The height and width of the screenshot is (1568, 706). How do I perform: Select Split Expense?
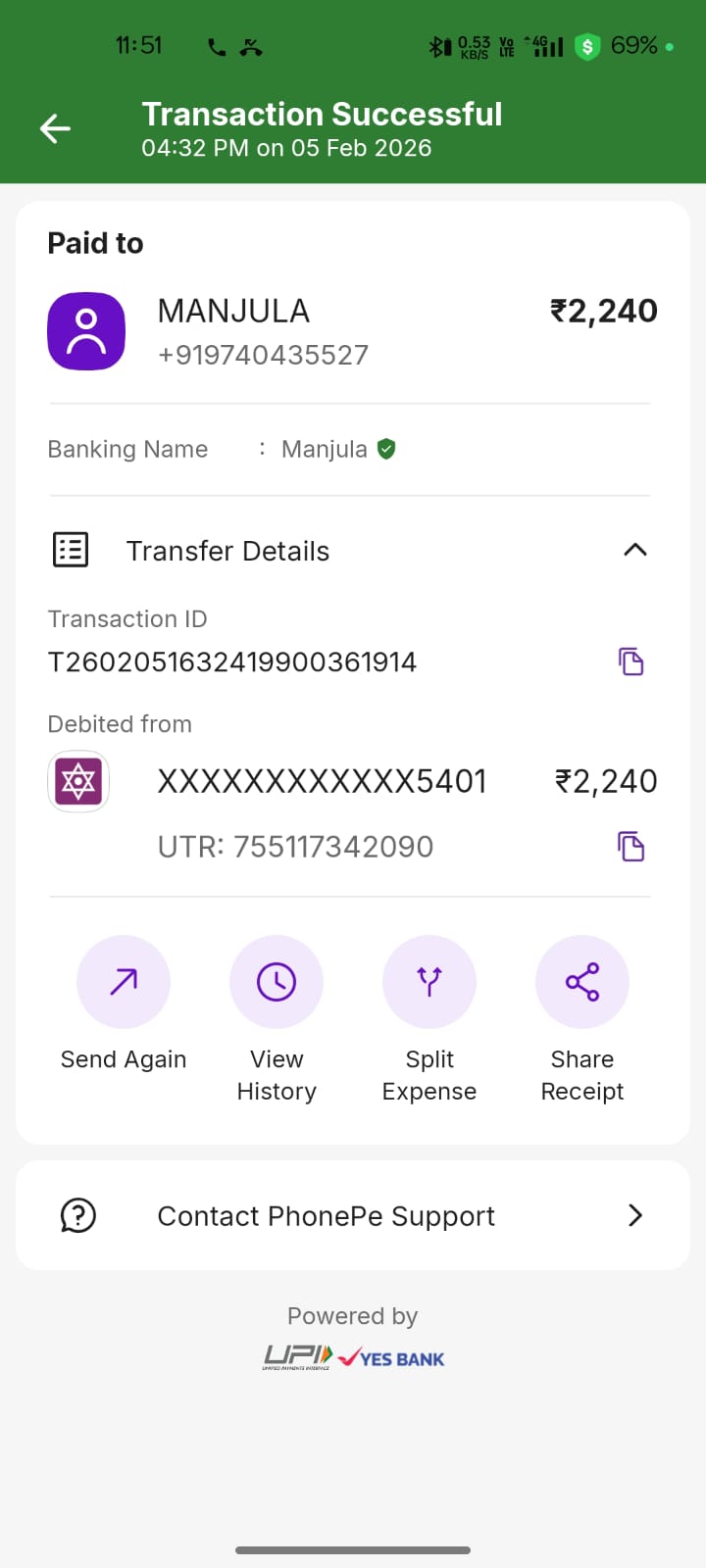tap(429, 982)
